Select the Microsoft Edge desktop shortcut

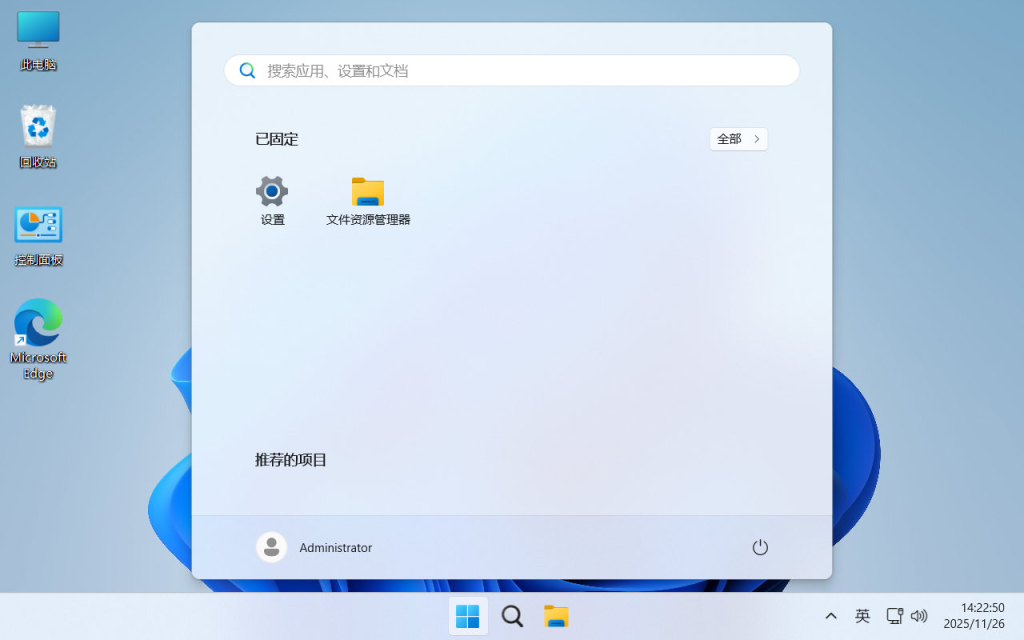[x=38, y=337]
